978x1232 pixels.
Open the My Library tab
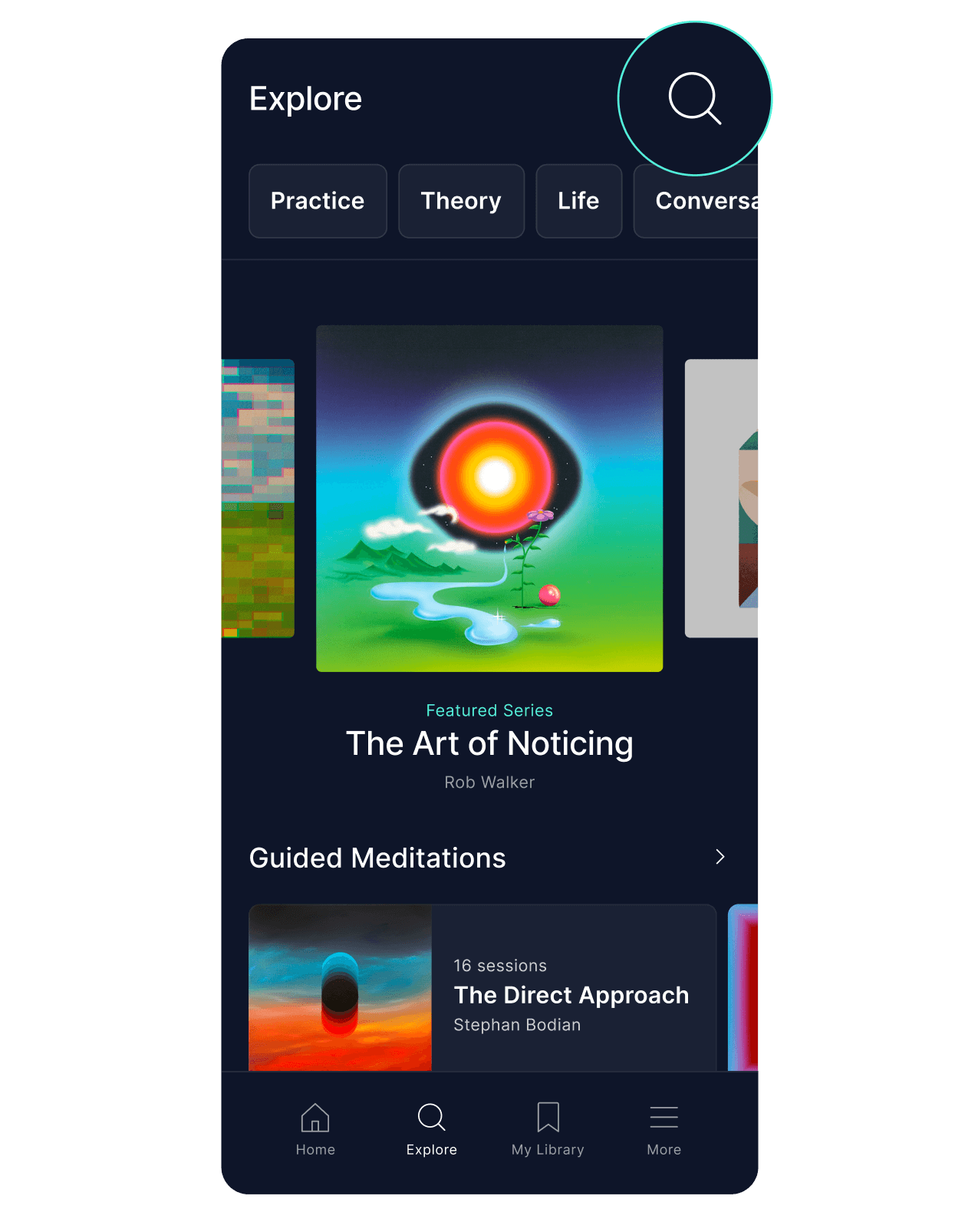548,1128
